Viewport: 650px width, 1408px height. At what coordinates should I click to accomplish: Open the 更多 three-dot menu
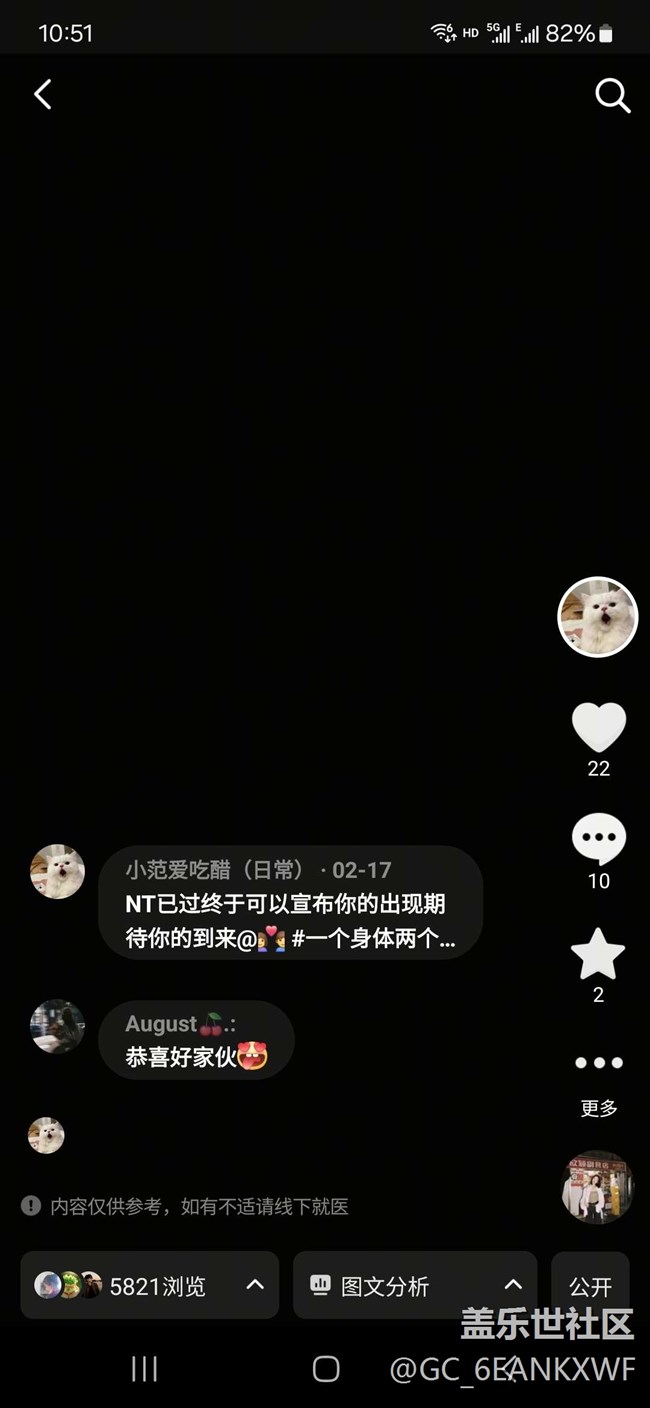(598, 1064)
